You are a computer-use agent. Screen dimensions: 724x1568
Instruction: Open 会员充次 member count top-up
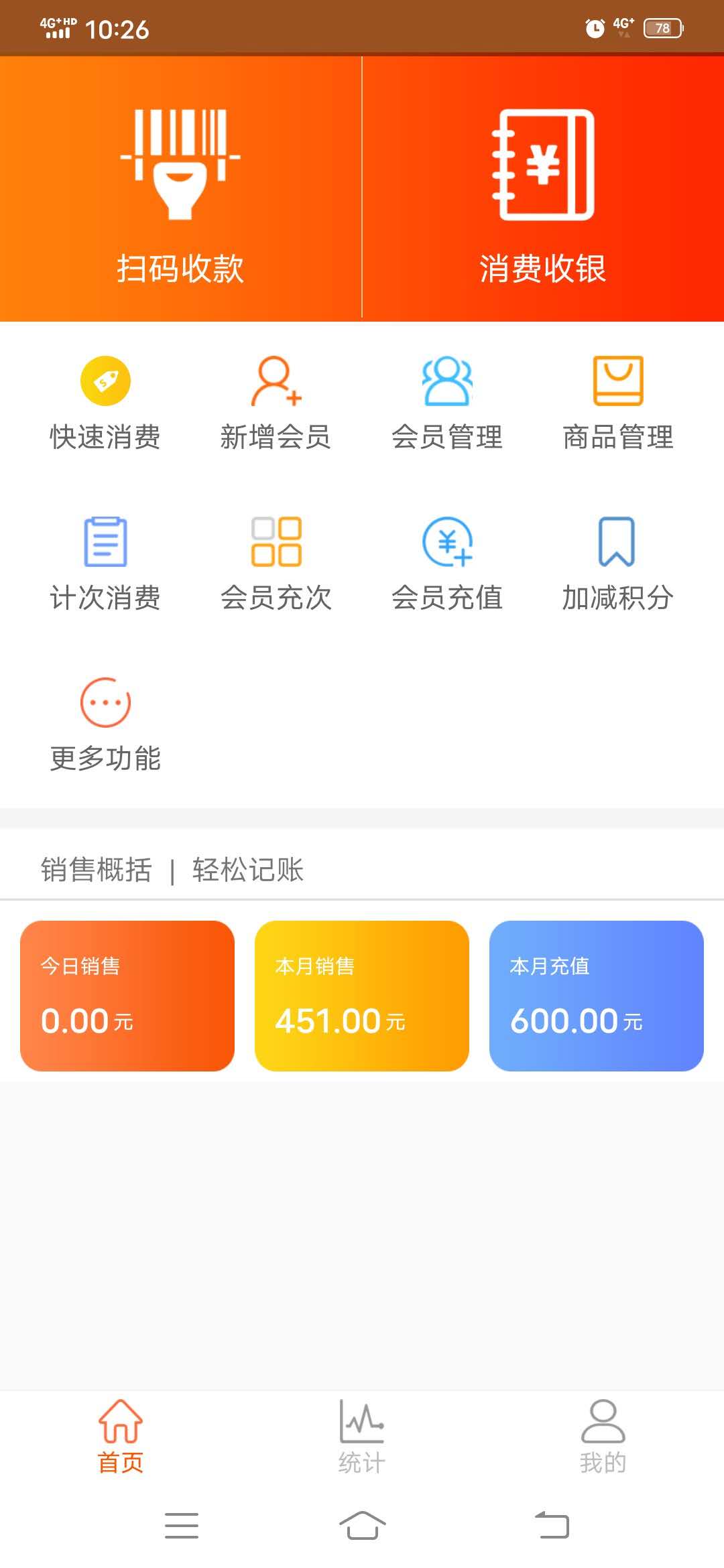click(x=276, y=564)
